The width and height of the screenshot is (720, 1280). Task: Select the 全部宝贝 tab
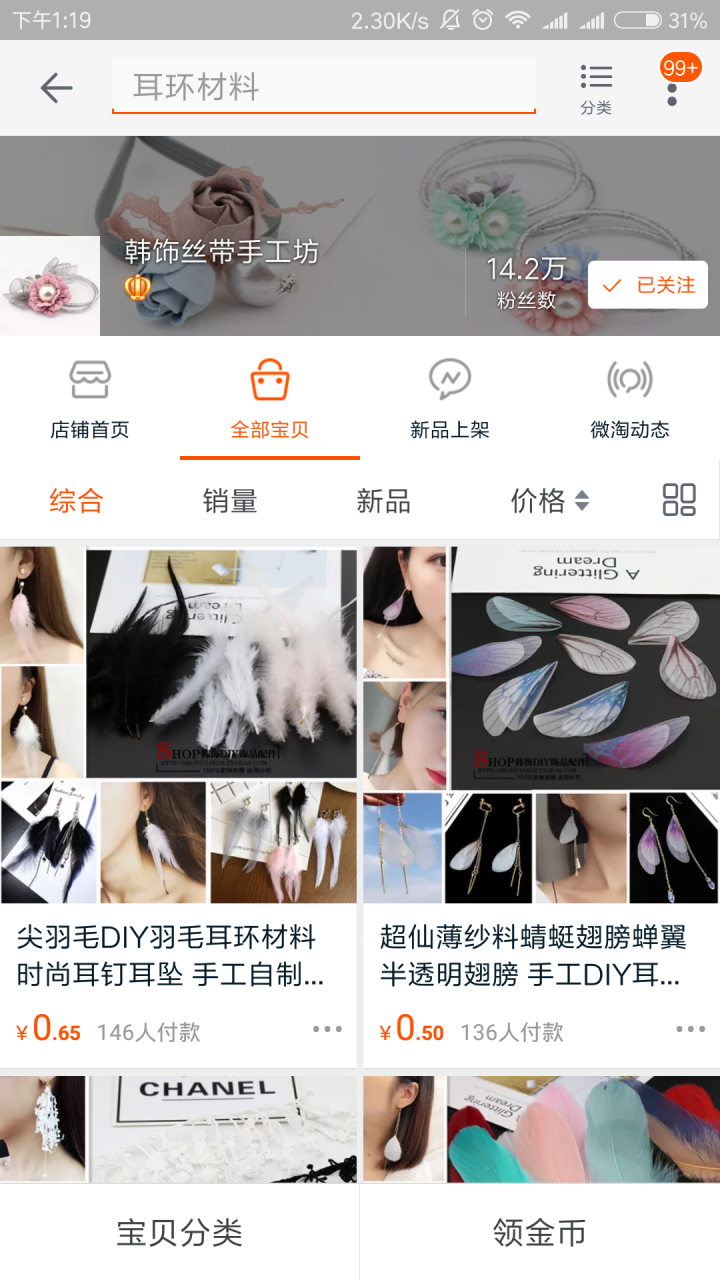[270, 400]
